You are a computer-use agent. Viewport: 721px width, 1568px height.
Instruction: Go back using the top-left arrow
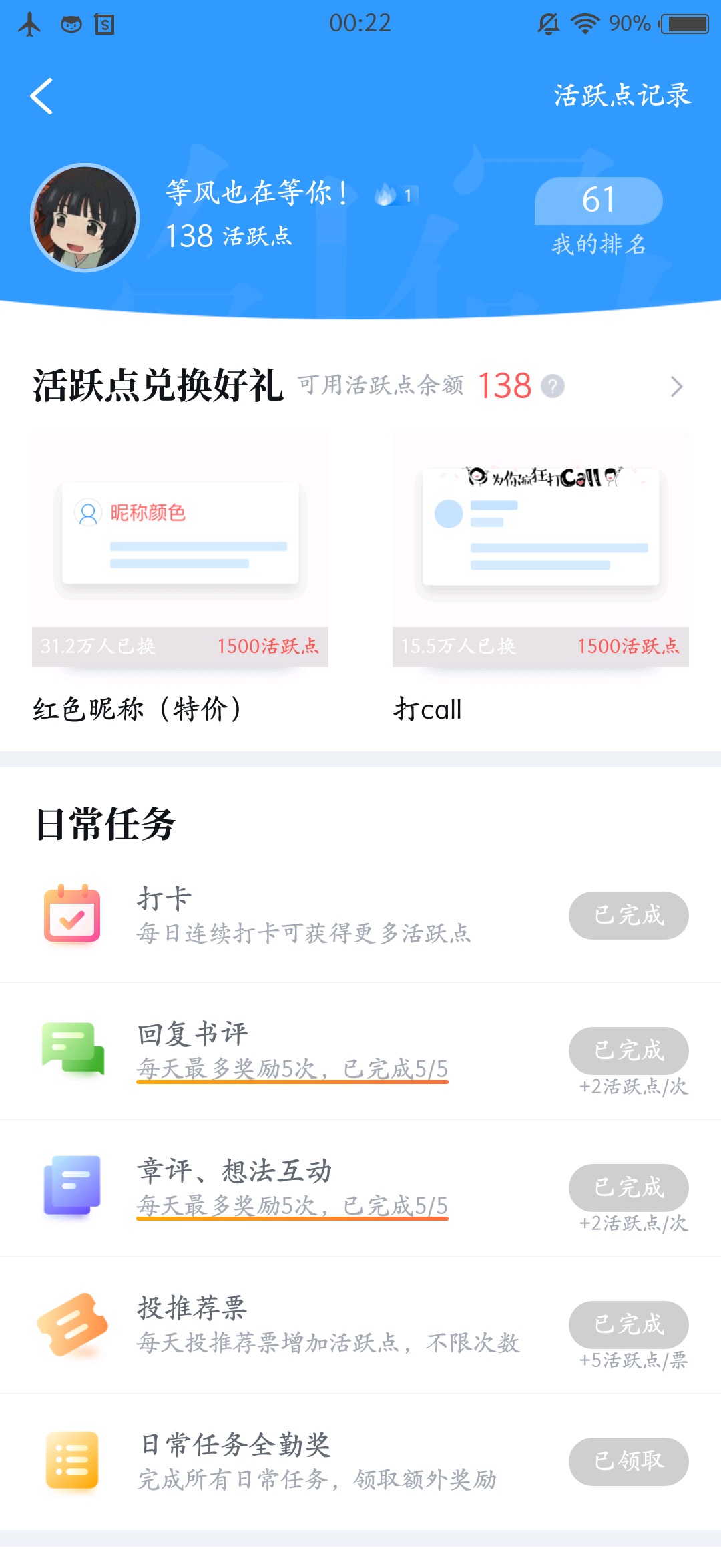(41, 96)
